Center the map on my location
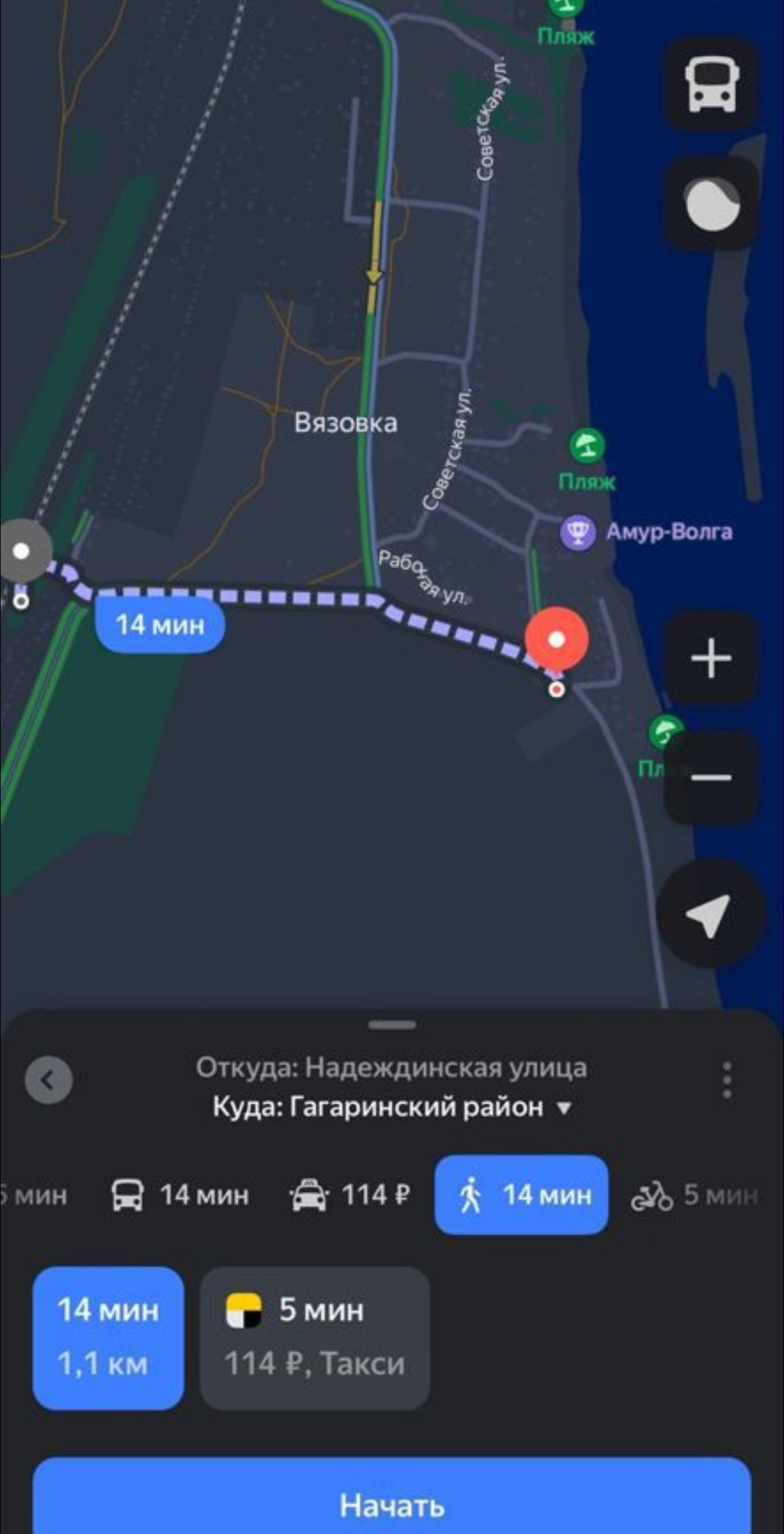784x1534 pixels. pyautogui.click(x=709, y=914)
